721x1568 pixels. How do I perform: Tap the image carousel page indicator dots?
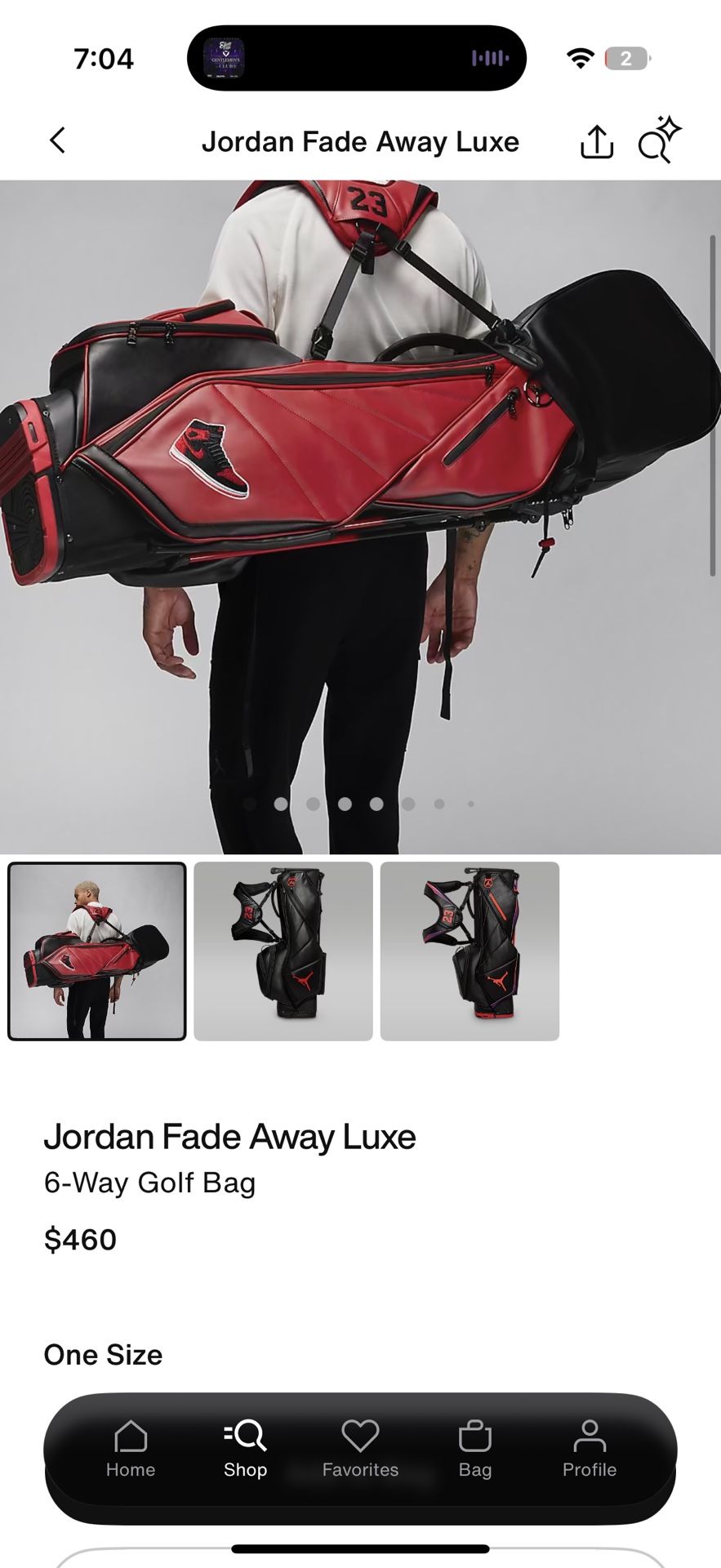[359, 804]
